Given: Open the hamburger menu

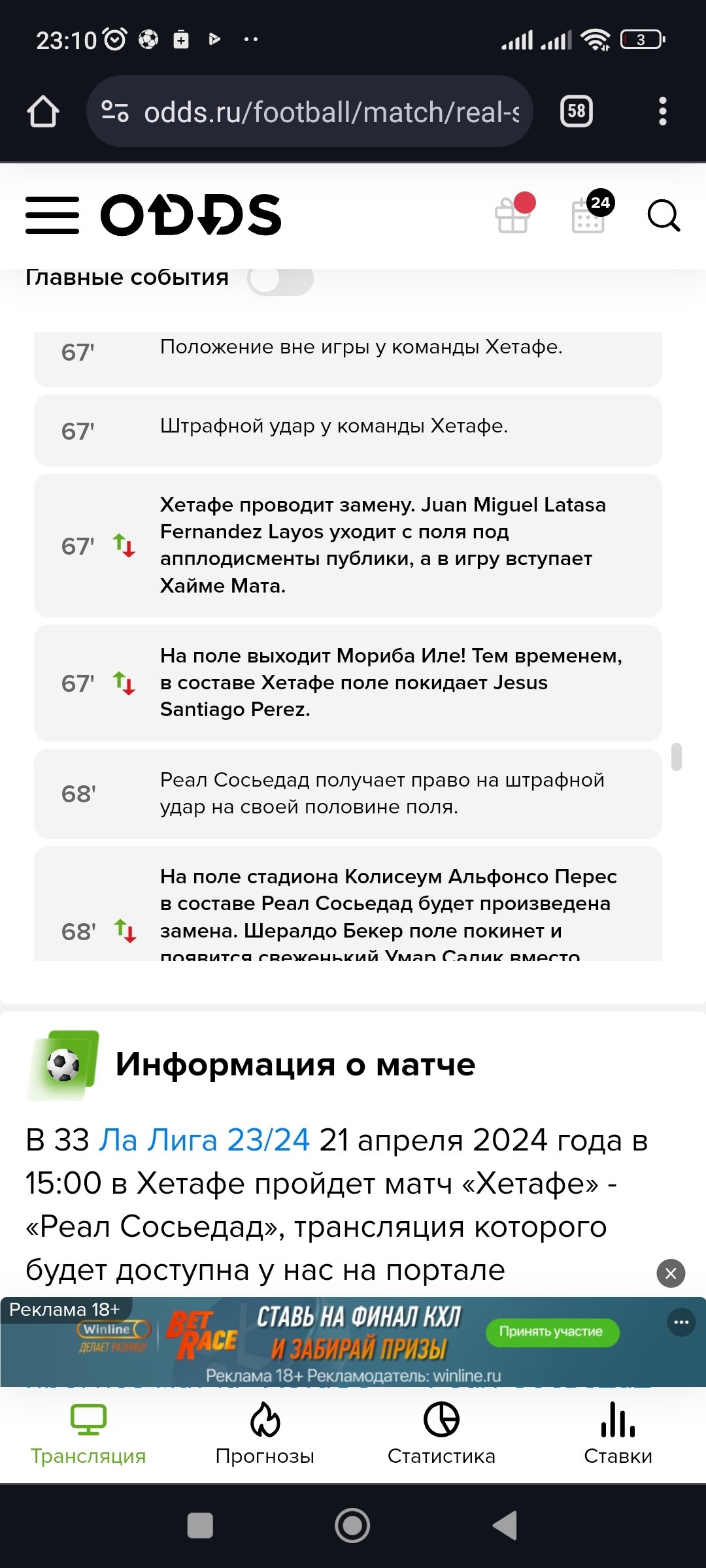Looking at the screenshot, I should (x=52, y=215).
